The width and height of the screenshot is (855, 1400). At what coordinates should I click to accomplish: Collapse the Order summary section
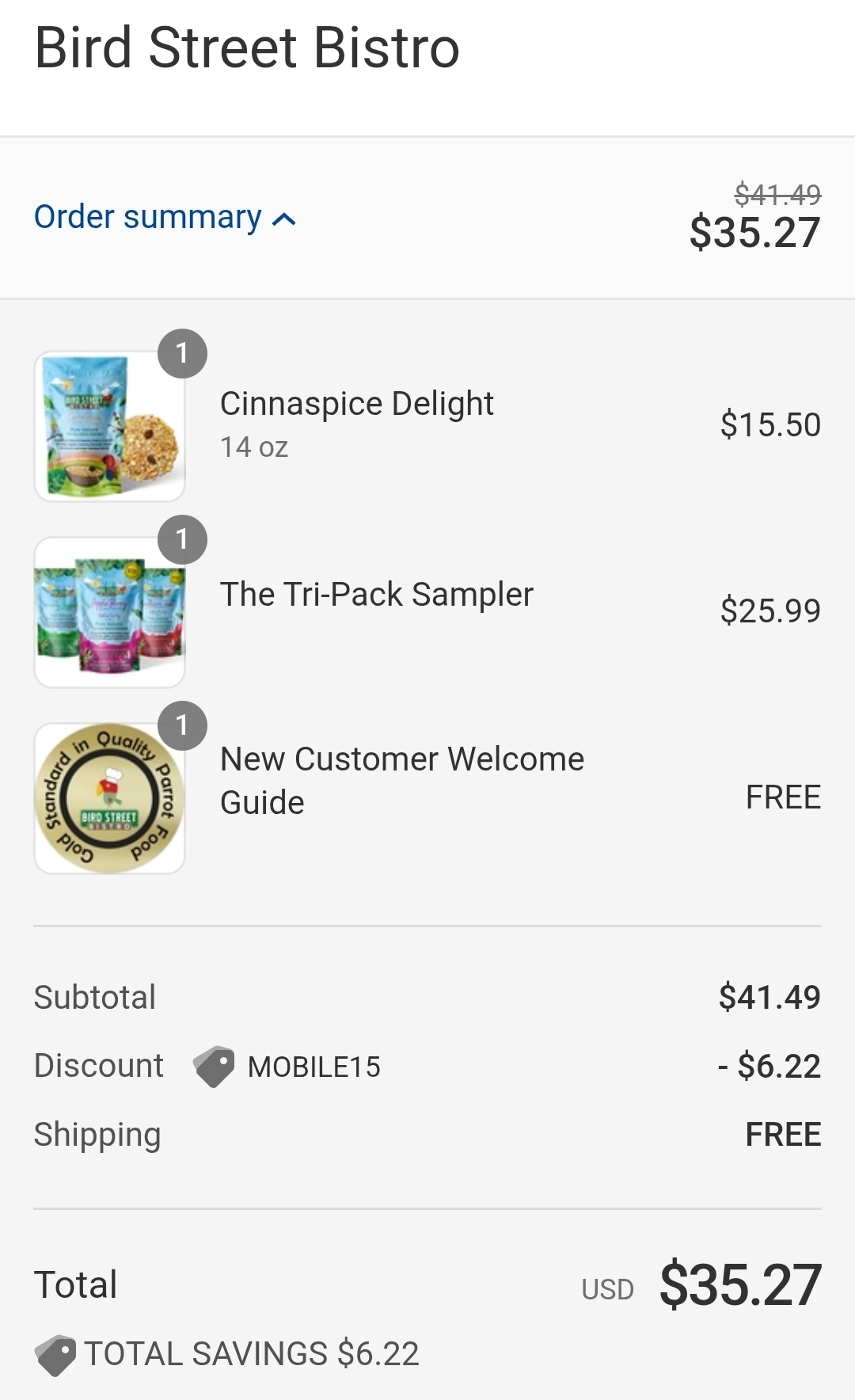[165, 218]
